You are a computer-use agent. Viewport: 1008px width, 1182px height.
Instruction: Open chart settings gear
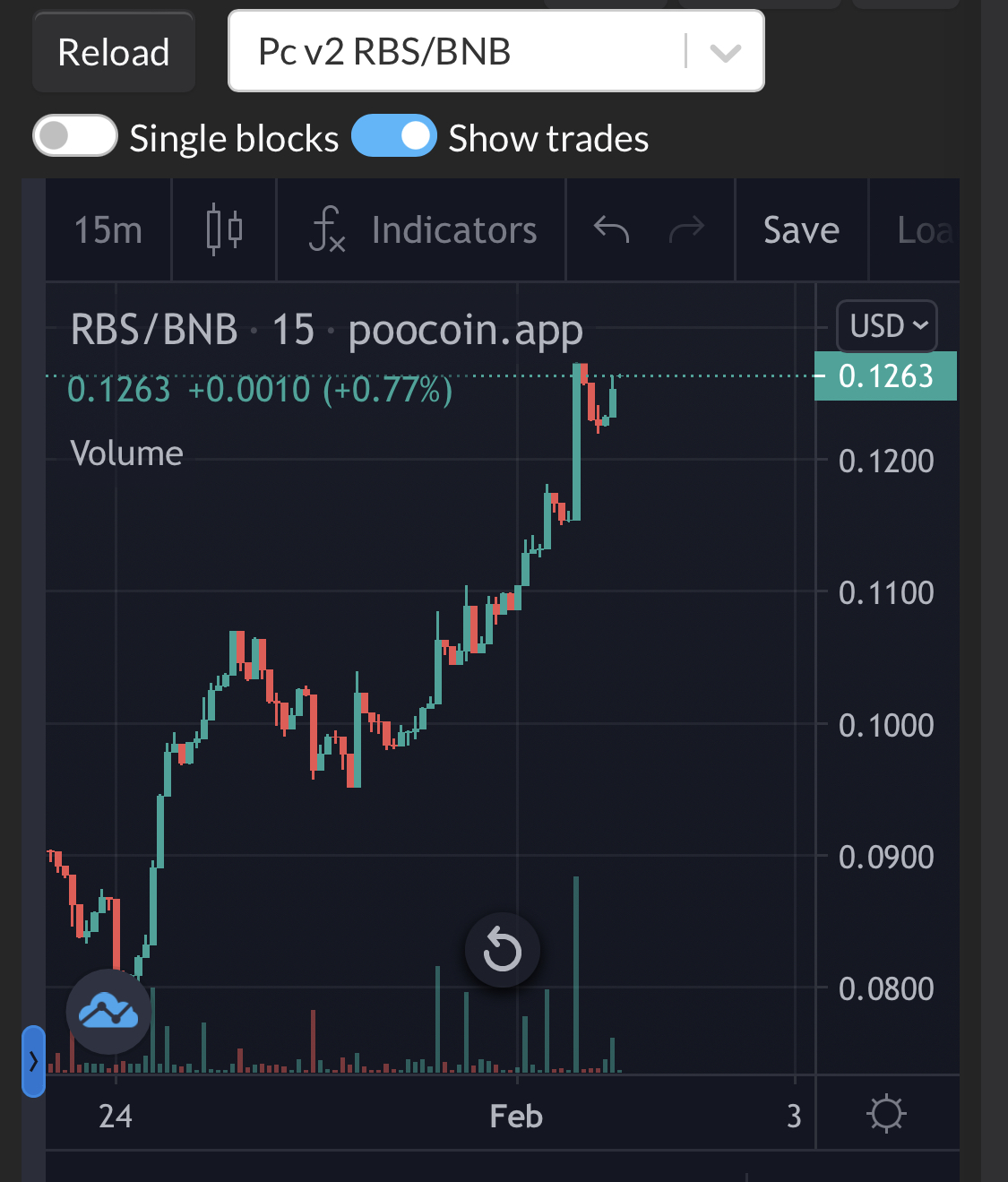pos(886,1115)
